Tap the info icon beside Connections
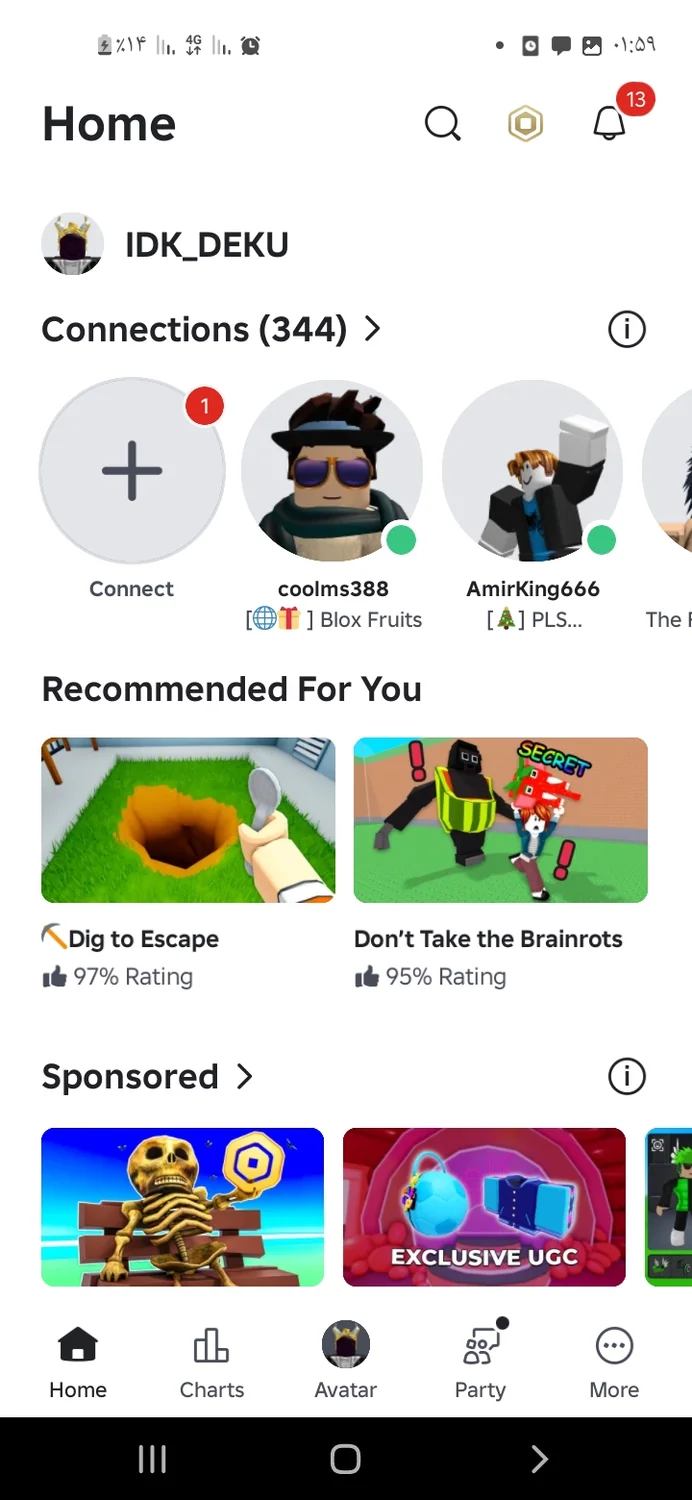Screen dimensions: 692x1500 (627, 329)
